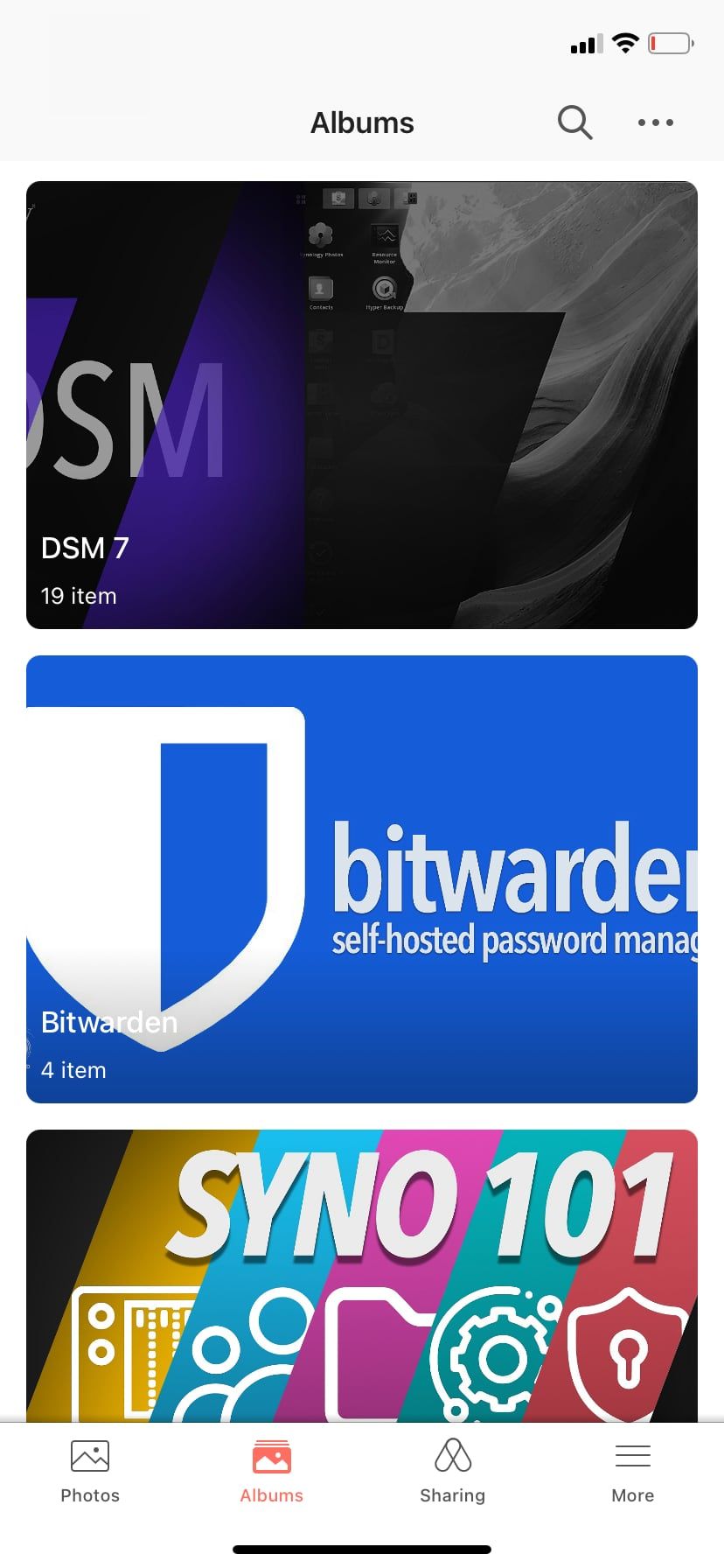Open the search icon
This screenshot has height=1568, width=724.
pos(574,122)
